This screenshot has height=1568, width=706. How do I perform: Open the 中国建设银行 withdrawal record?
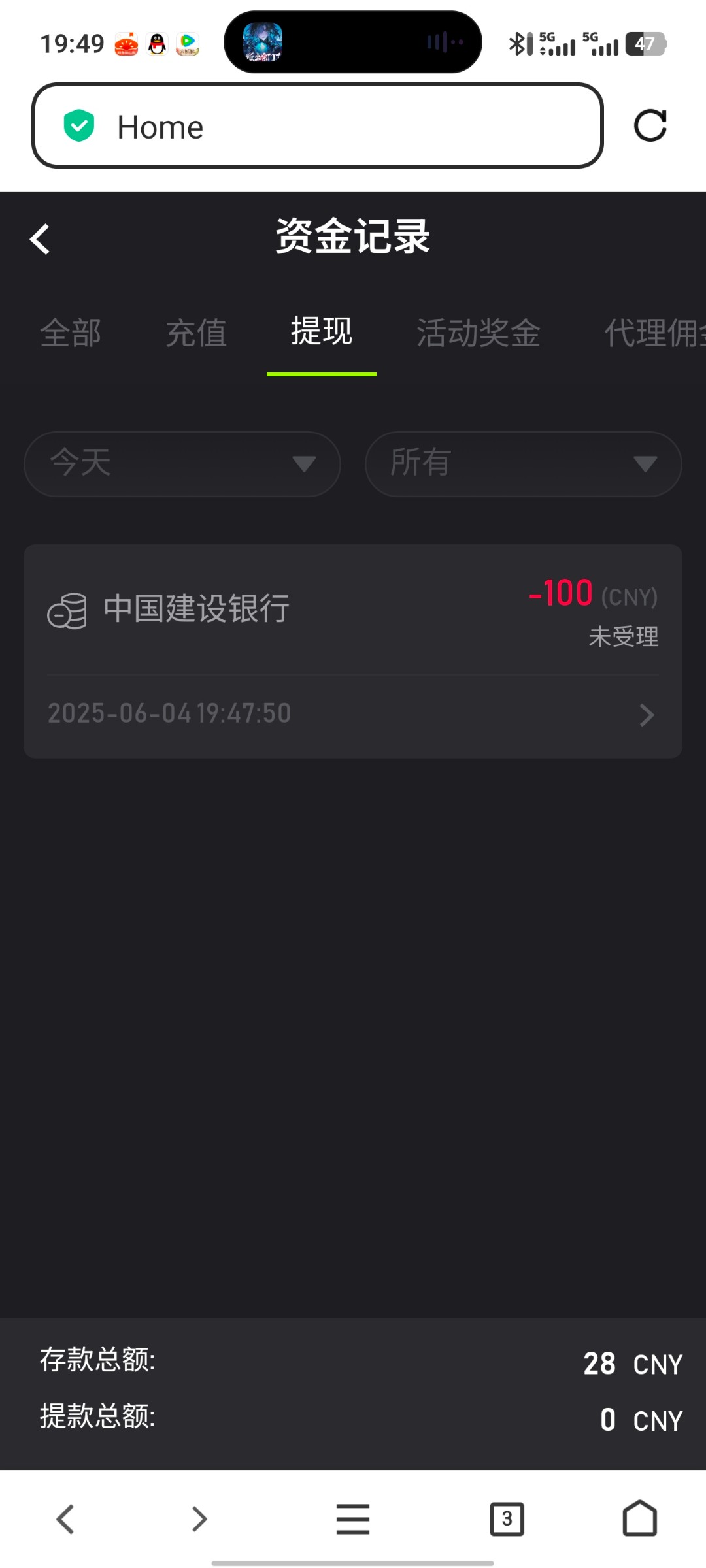[353, 651]
